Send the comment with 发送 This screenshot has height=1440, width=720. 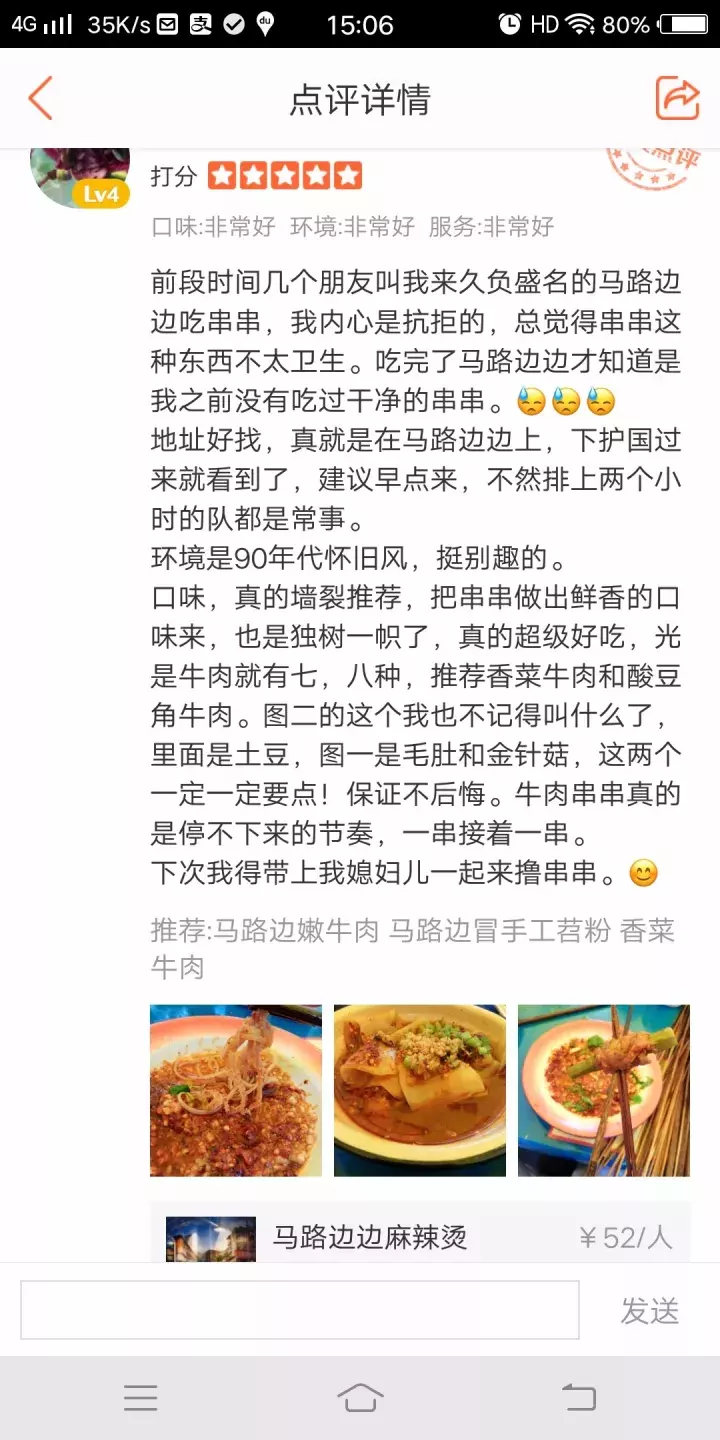tap(649, 1310)
